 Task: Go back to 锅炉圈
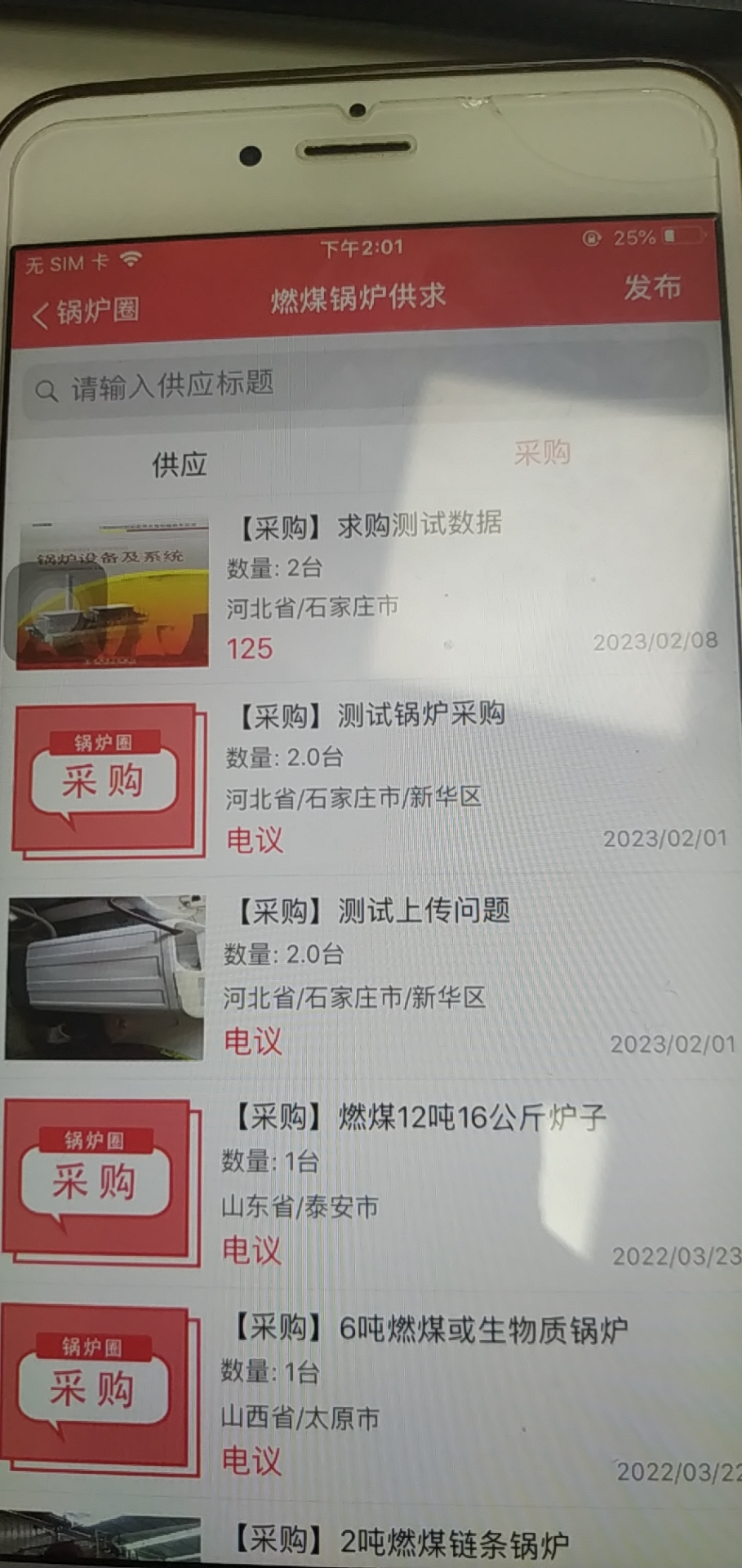pyautogui.click(x=87, y=312)
